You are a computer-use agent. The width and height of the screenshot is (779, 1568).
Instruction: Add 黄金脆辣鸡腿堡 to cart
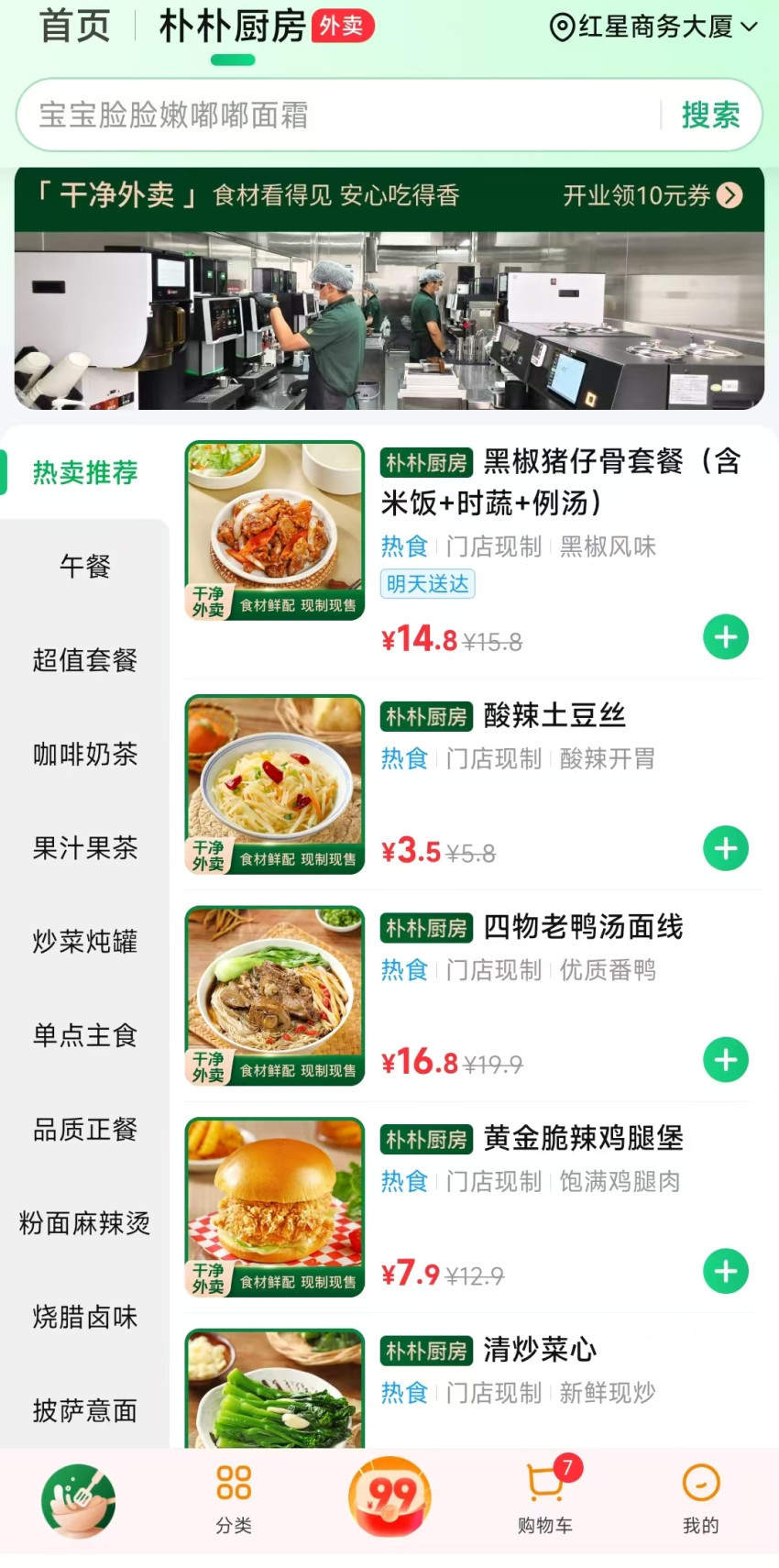726,1272
